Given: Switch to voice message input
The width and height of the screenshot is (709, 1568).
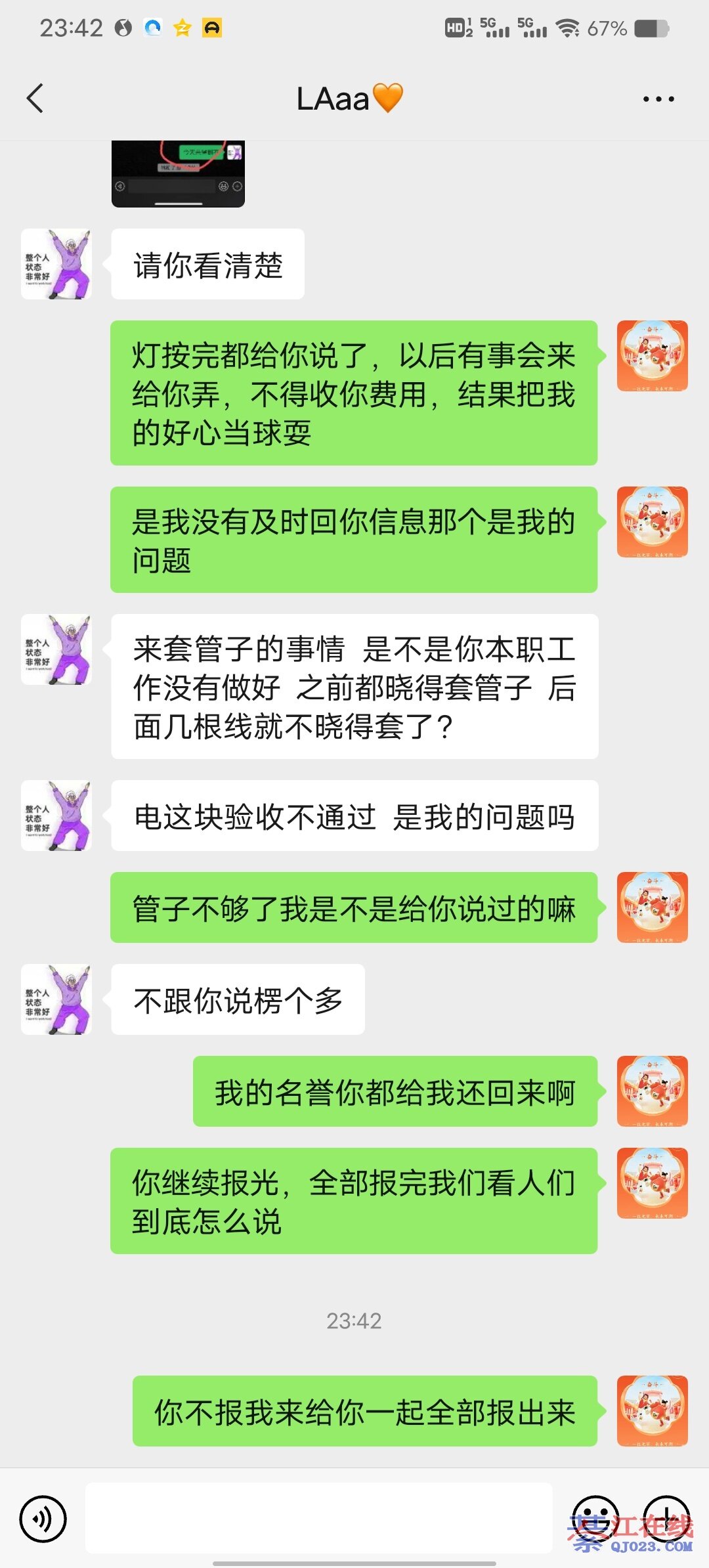Looking at the screenshot, I should pos(43,1518).
